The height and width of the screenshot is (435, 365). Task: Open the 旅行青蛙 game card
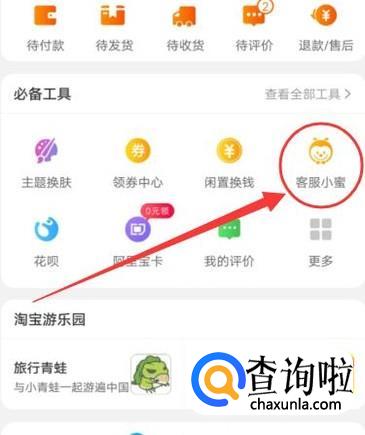(x=93, y=375)
